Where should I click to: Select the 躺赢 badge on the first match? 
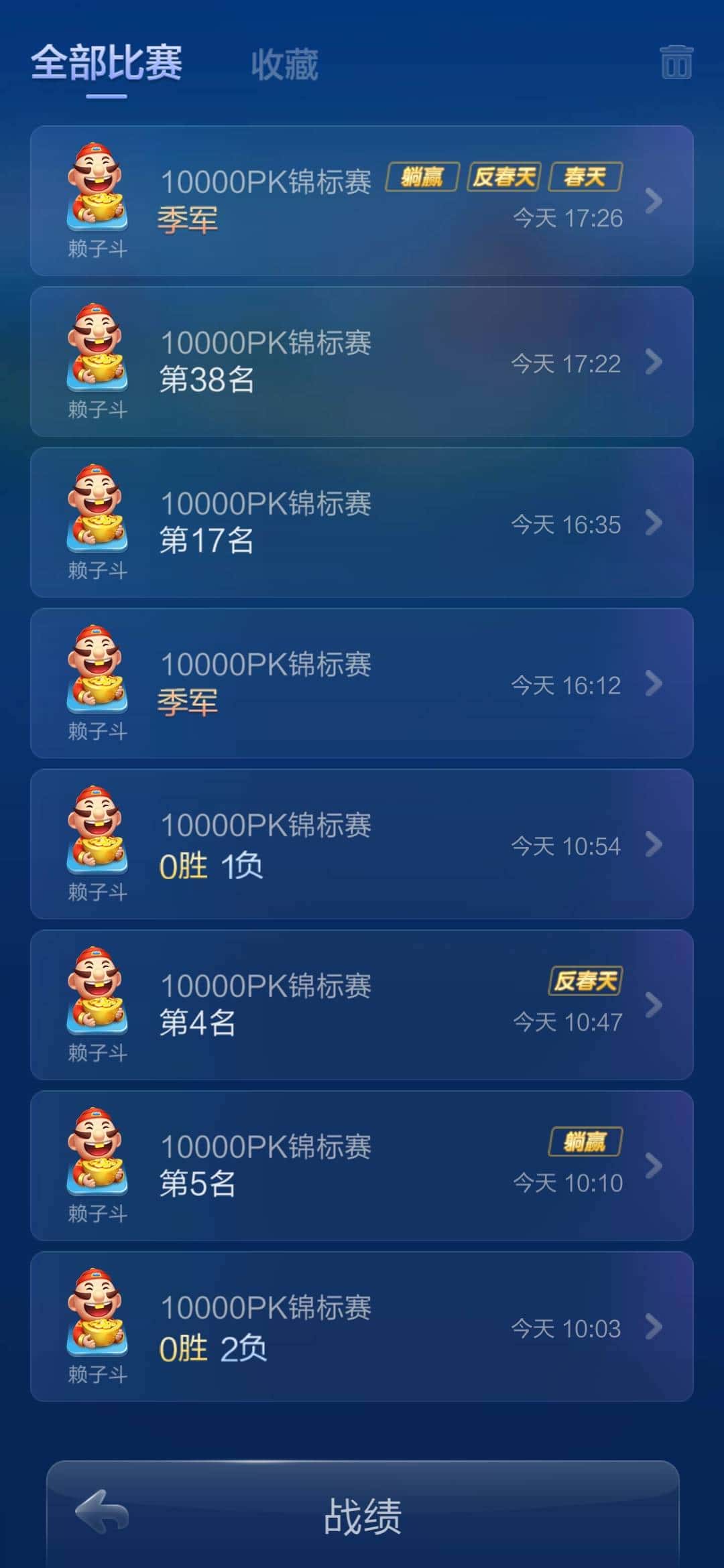pos(421,176)
